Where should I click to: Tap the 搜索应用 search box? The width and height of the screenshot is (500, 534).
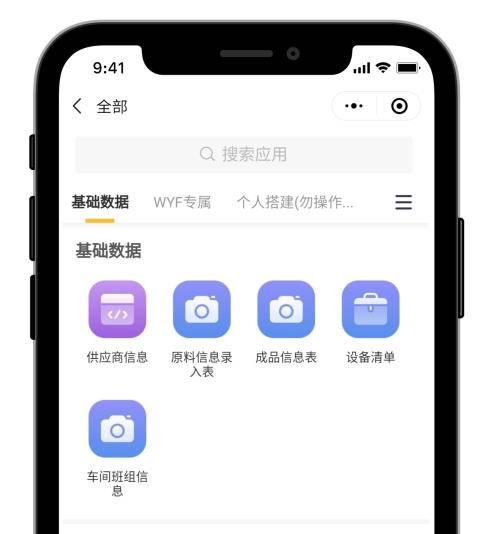click(x=244, y=154)
